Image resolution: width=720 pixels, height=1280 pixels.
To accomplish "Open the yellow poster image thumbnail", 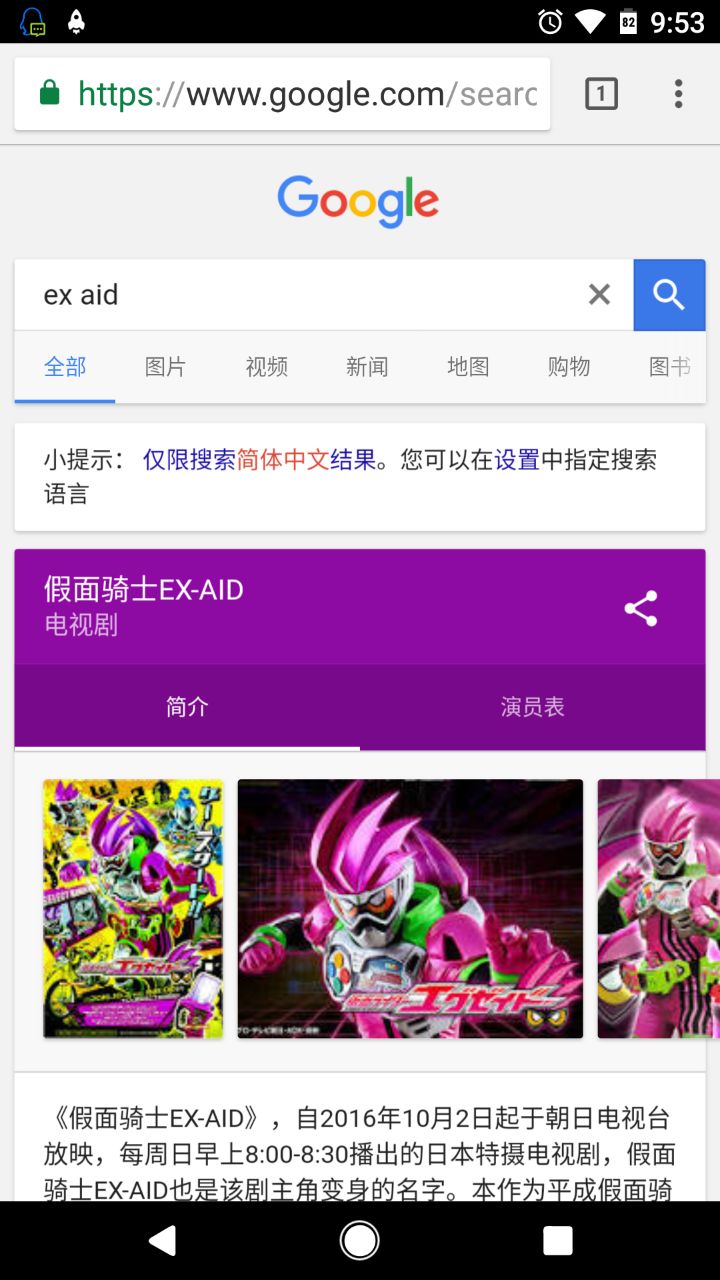I will tap(133, 908).
